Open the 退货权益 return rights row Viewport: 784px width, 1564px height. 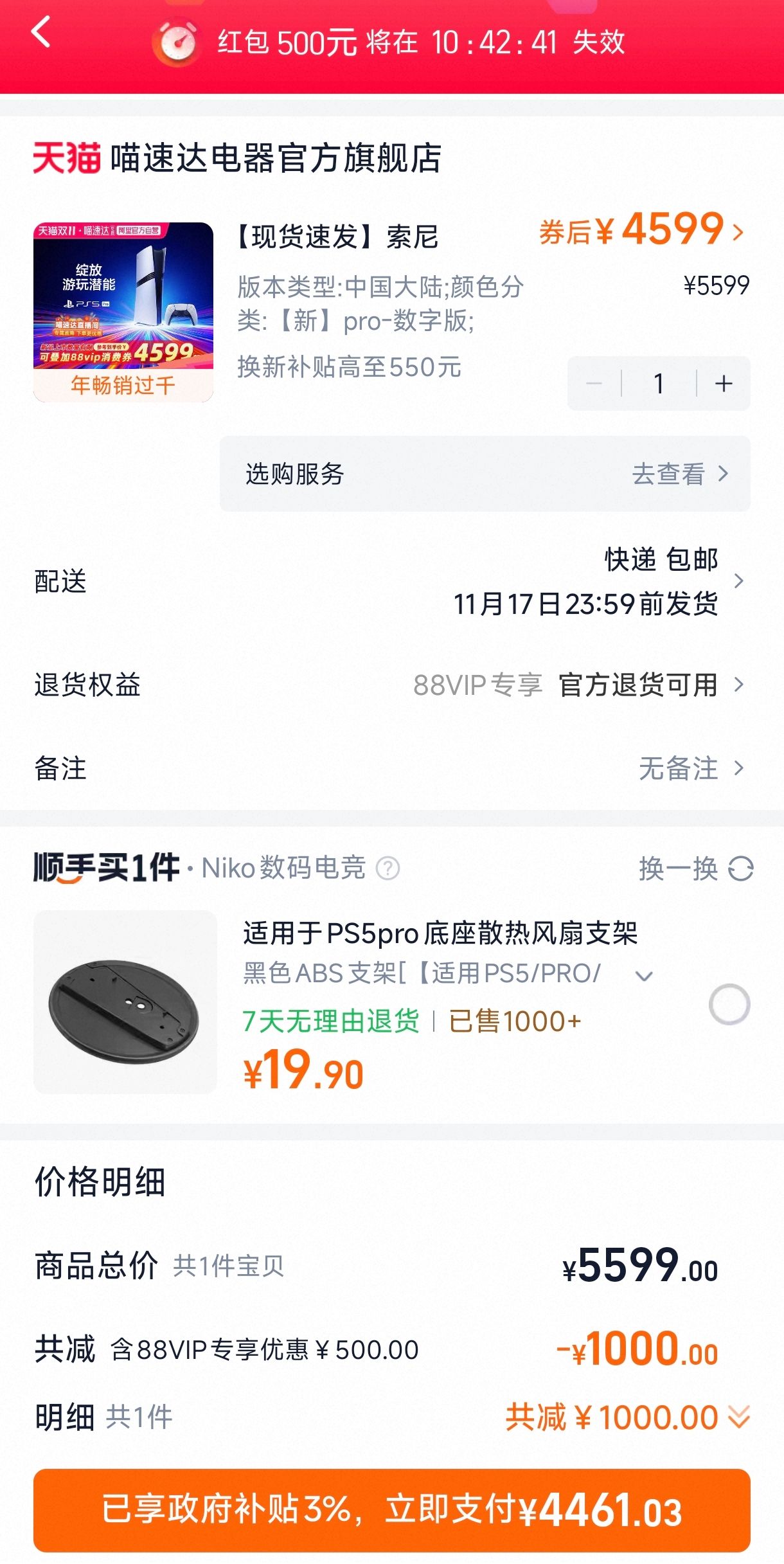[392, 685]
